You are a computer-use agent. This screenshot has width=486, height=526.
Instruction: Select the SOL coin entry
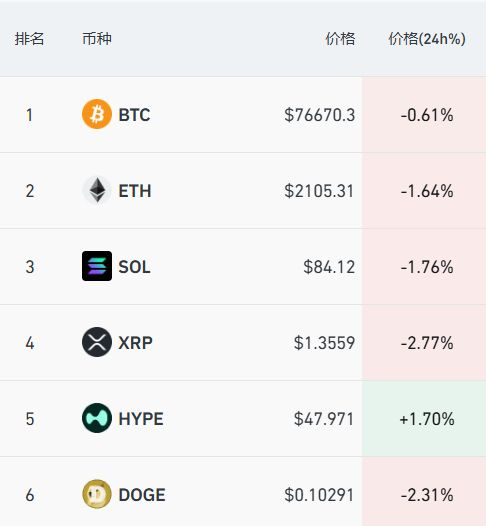pos(243,267)
